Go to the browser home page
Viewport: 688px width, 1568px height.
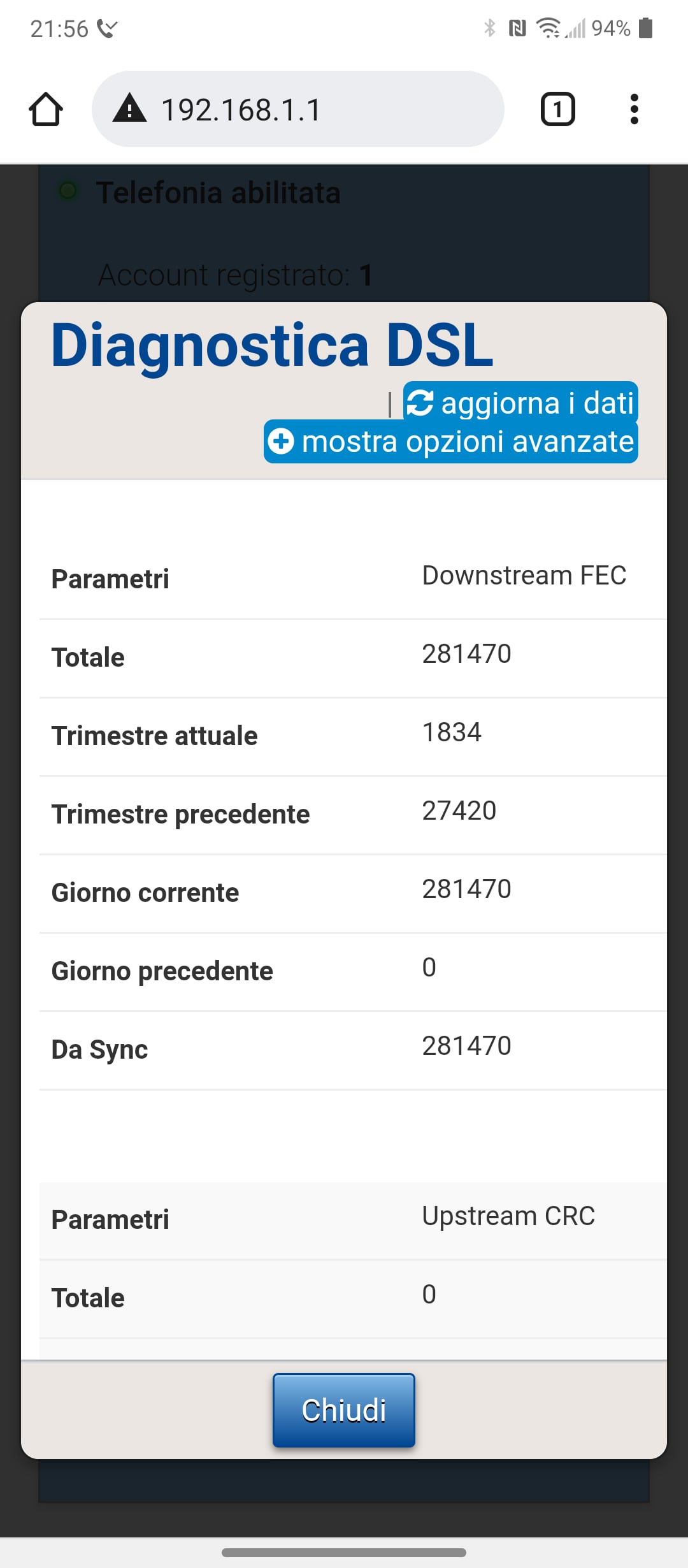pos(46,109)
